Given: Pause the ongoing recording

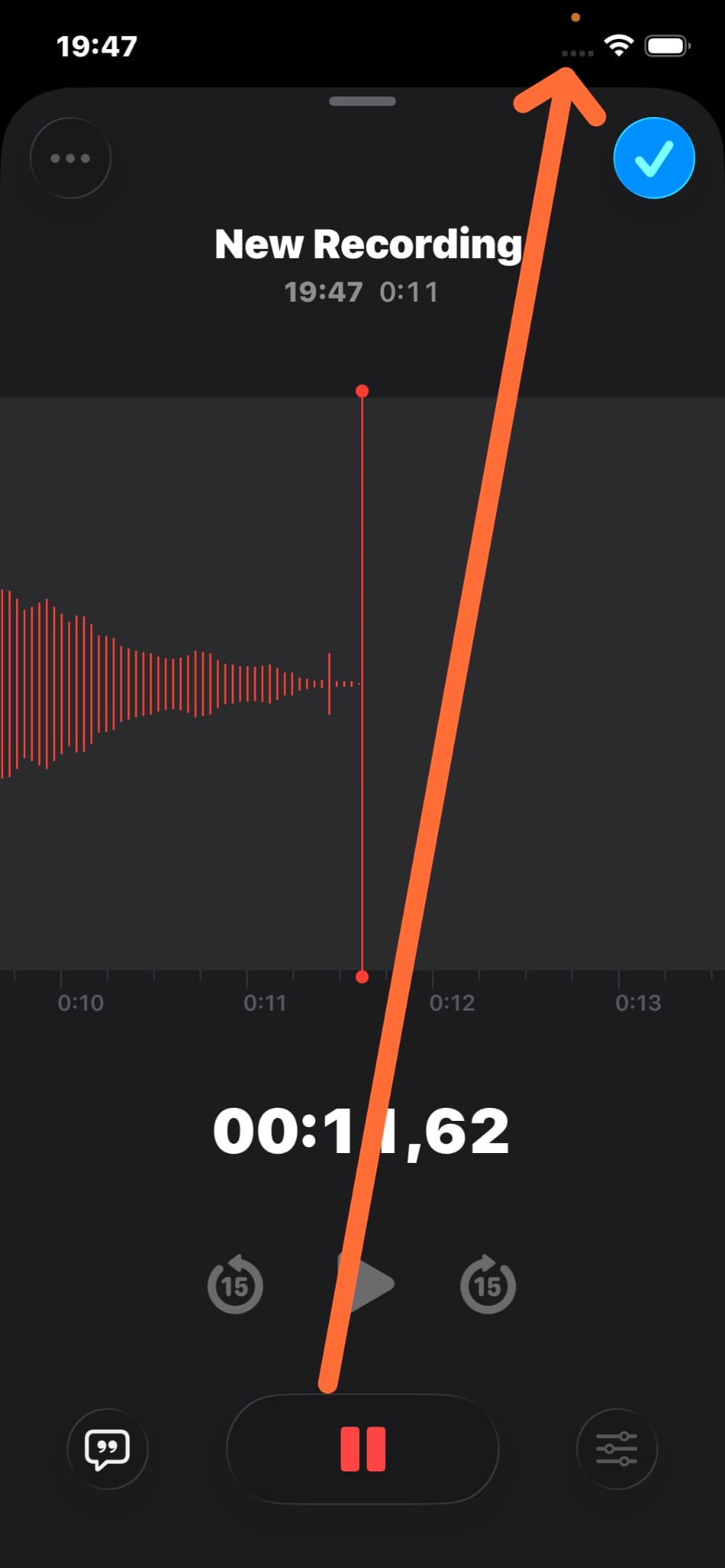Looking at the screenshot, I should tap(363, 1449).
